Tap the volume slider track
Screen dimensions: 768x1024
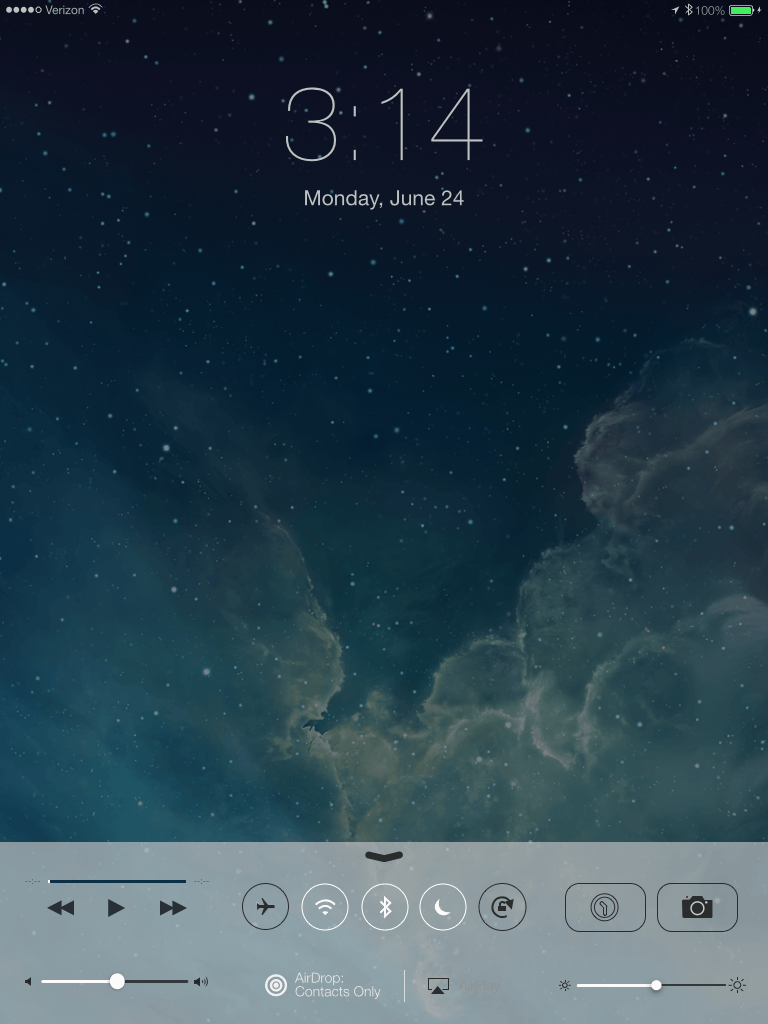(150, 982)
